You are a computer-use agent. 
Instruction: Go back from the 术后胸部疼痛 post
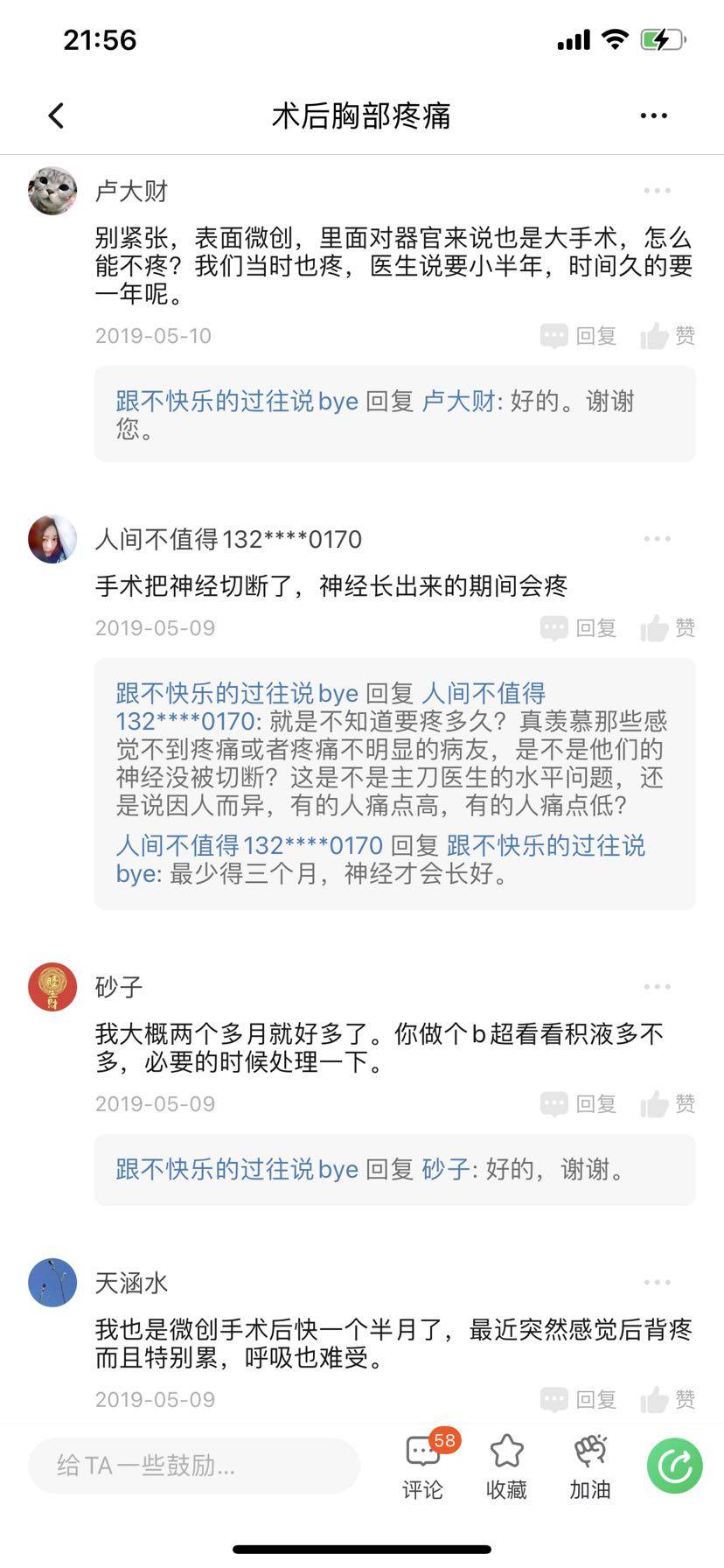coord(57,115)
